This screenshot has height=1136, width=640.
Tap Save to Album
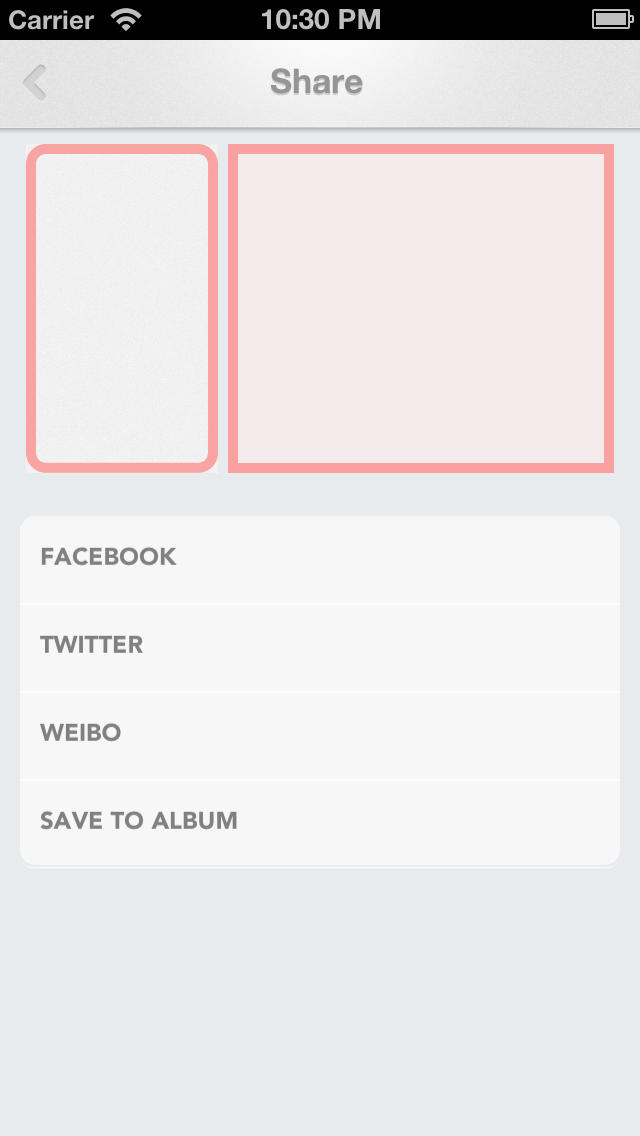click(x=320, y=822)
